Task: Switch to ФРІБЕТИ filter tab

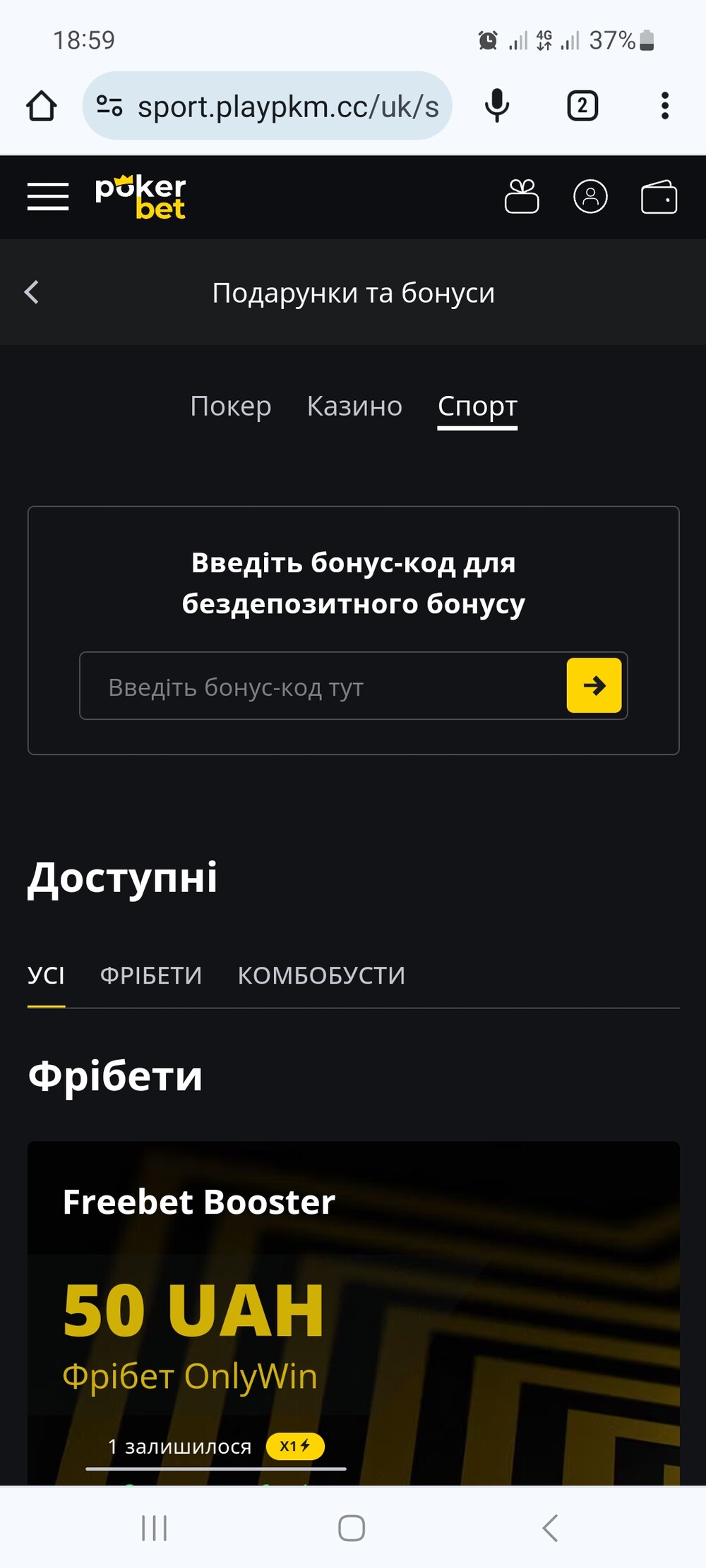Action: pyautogui.click(x=151, y=976)
